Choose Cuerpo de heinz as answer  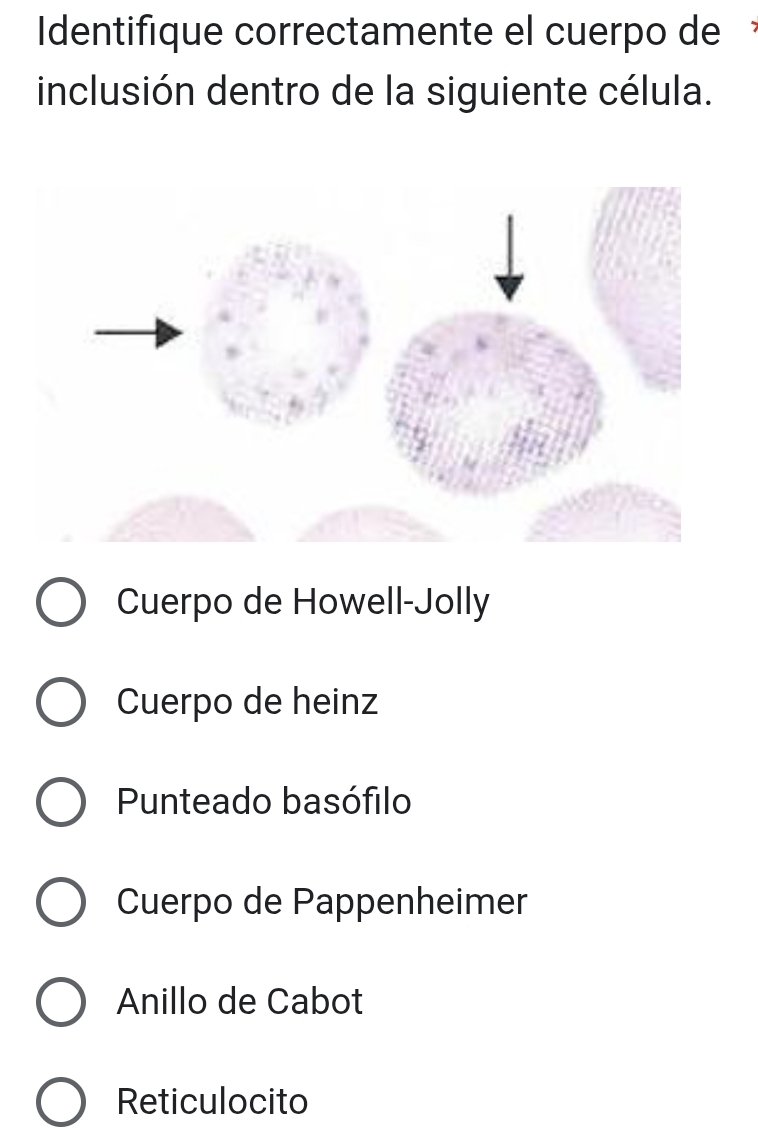pos(60,703)
